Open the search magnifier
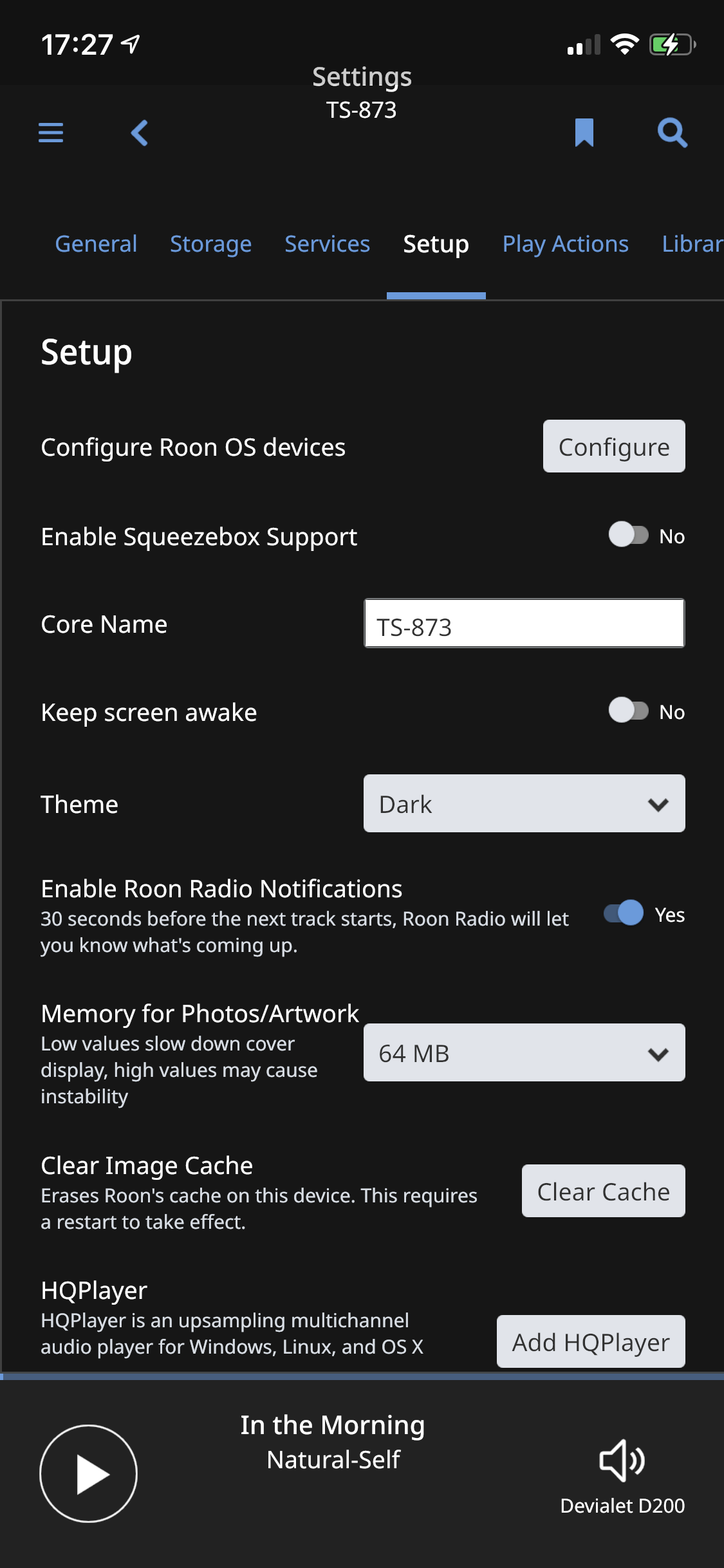The image size is (724, 1568). [x=673, y=133]
